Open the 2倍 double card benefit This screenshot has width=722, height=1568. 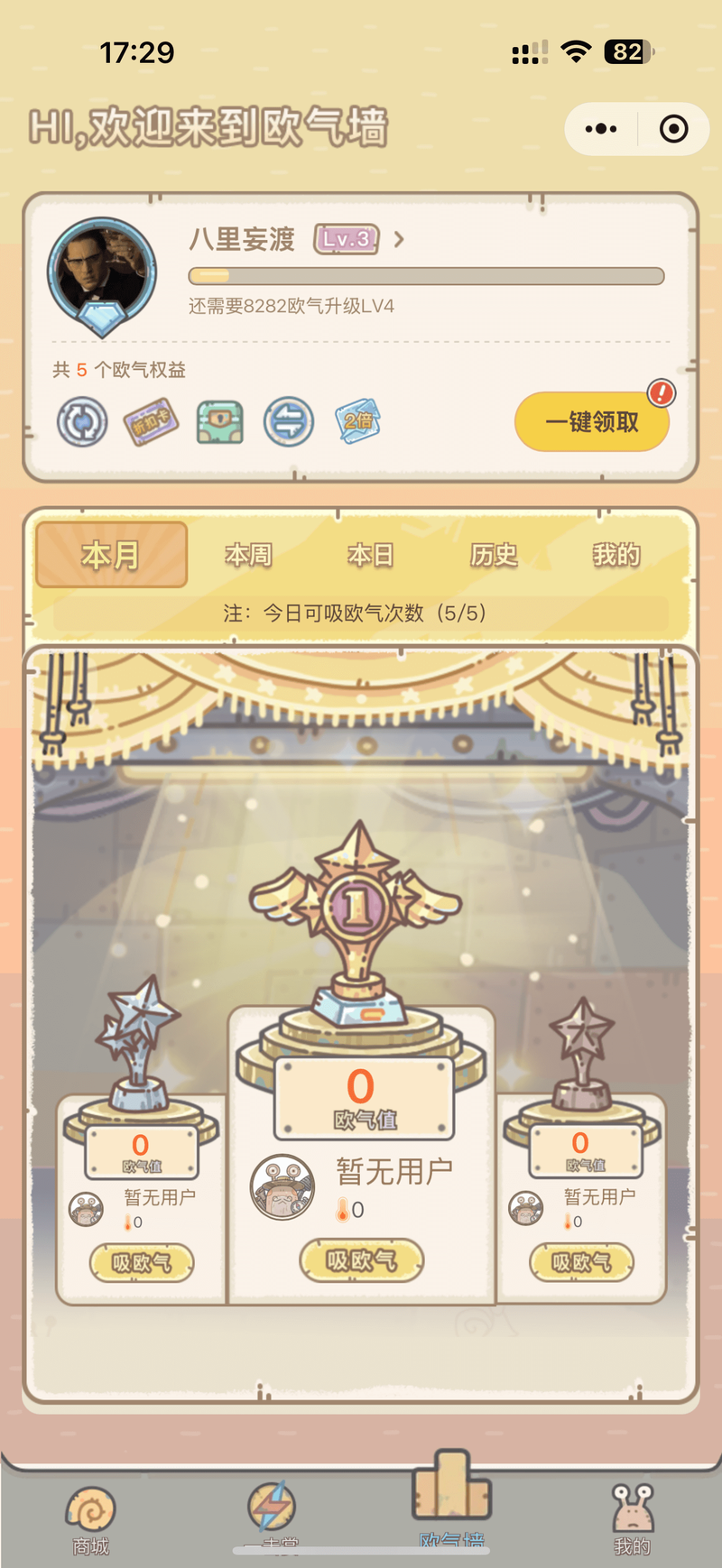pyautogui.click(x=358, y=421)
